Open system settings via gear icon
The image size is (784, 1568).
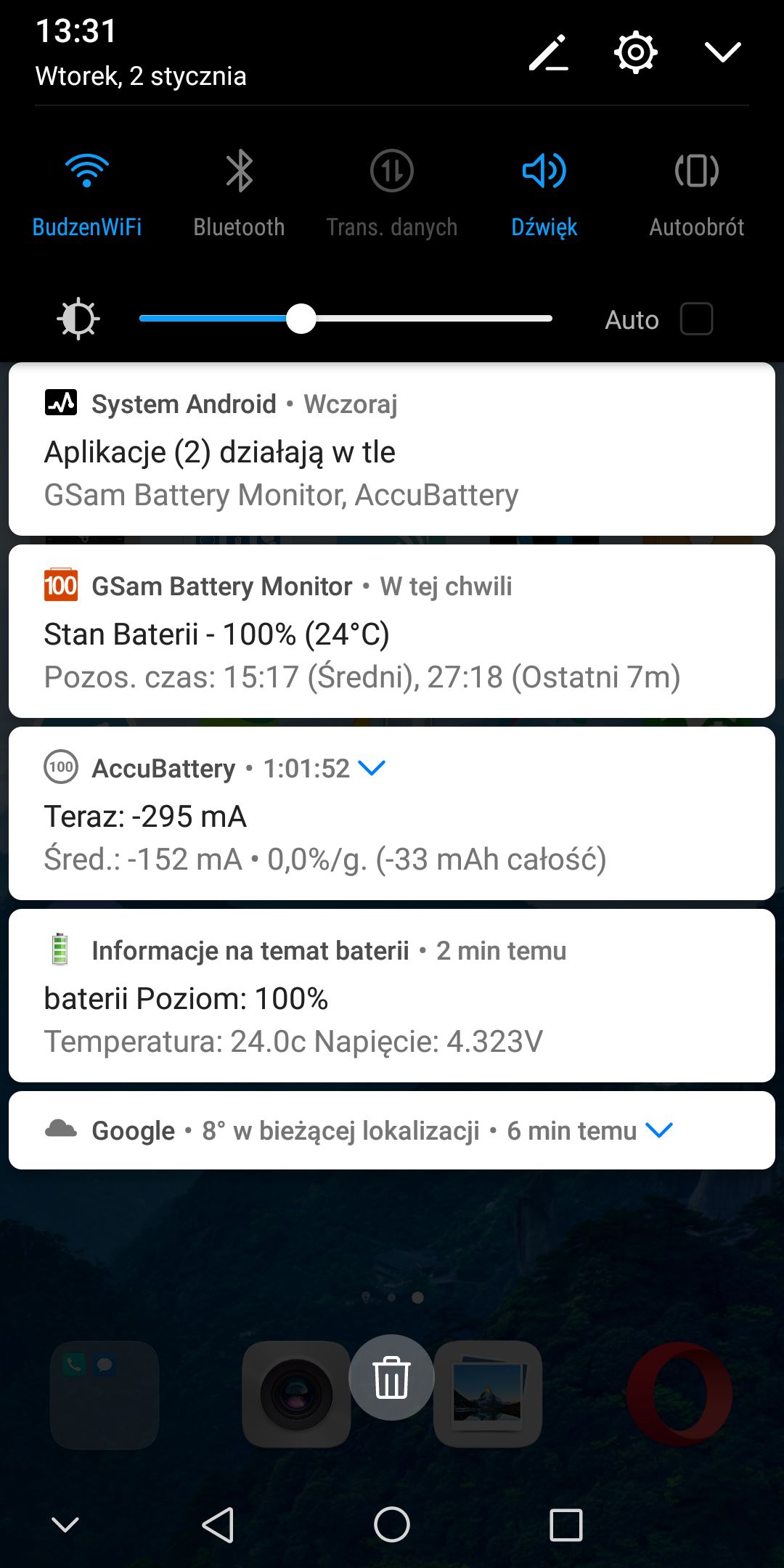[x=636, y=52]
